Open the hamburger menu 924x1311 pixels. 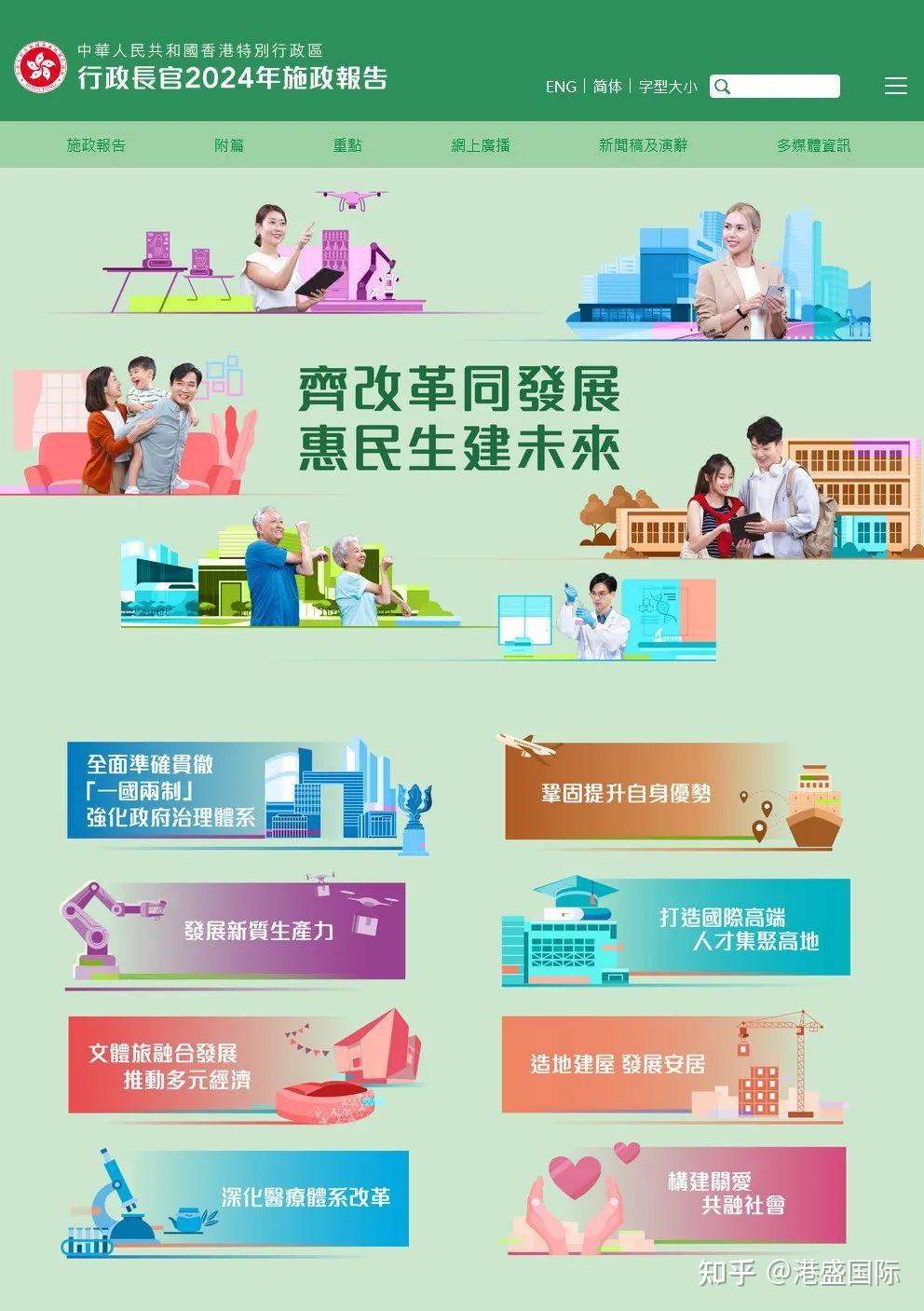coord(895,86)
